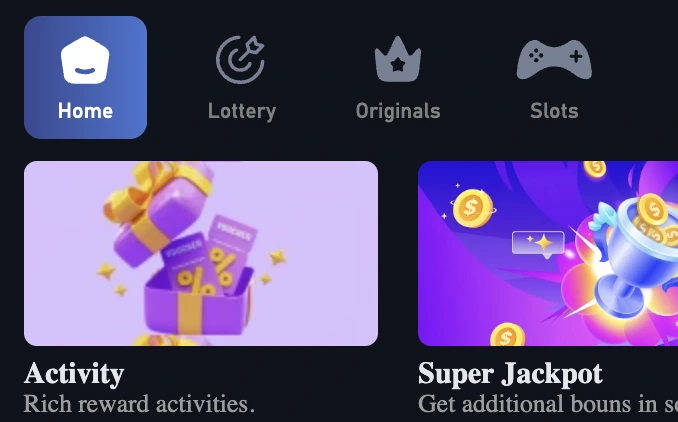678x422 pixels.
Task: Open the Activity rewards card
Action: tap(200, 254)
